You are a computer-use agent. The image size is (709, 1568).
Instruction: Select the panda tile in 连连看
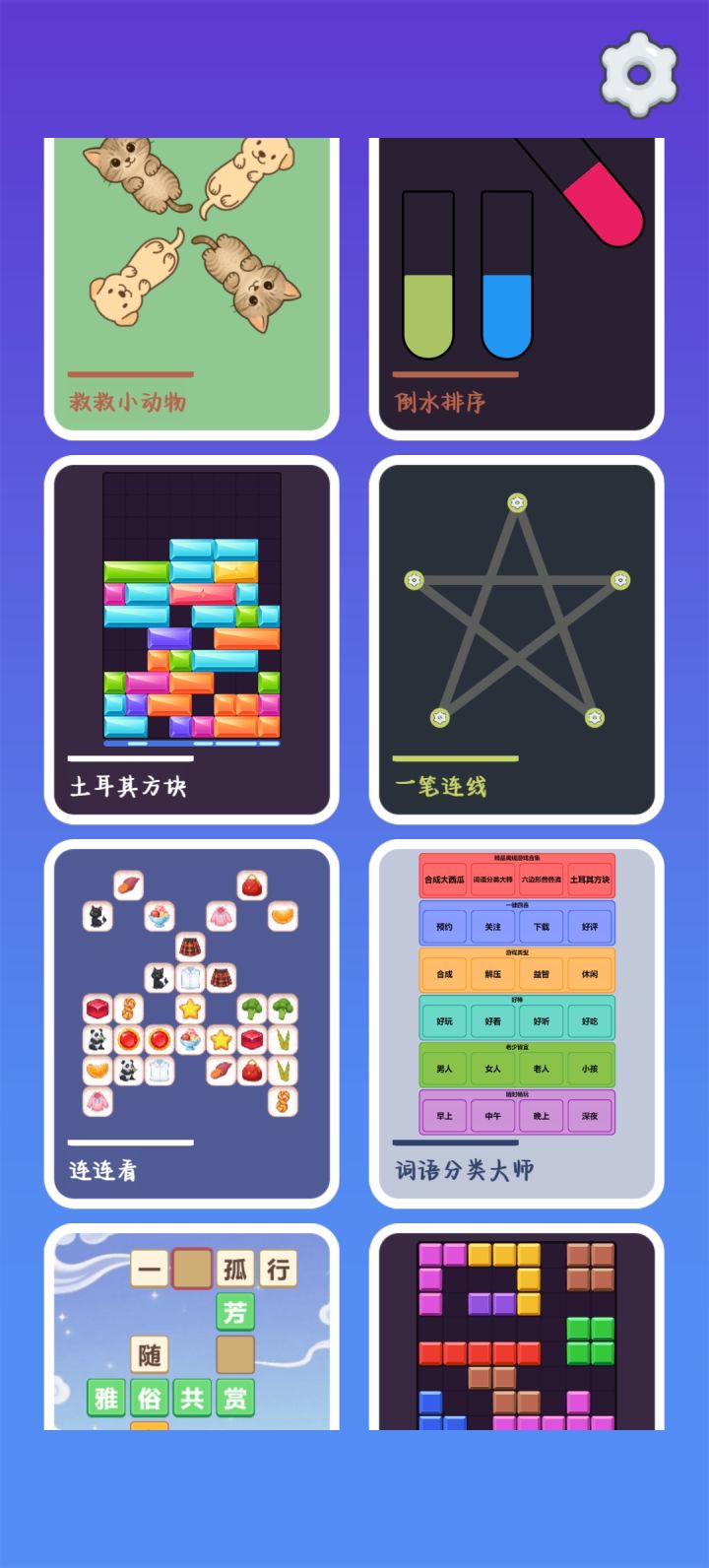(97, 1039)
